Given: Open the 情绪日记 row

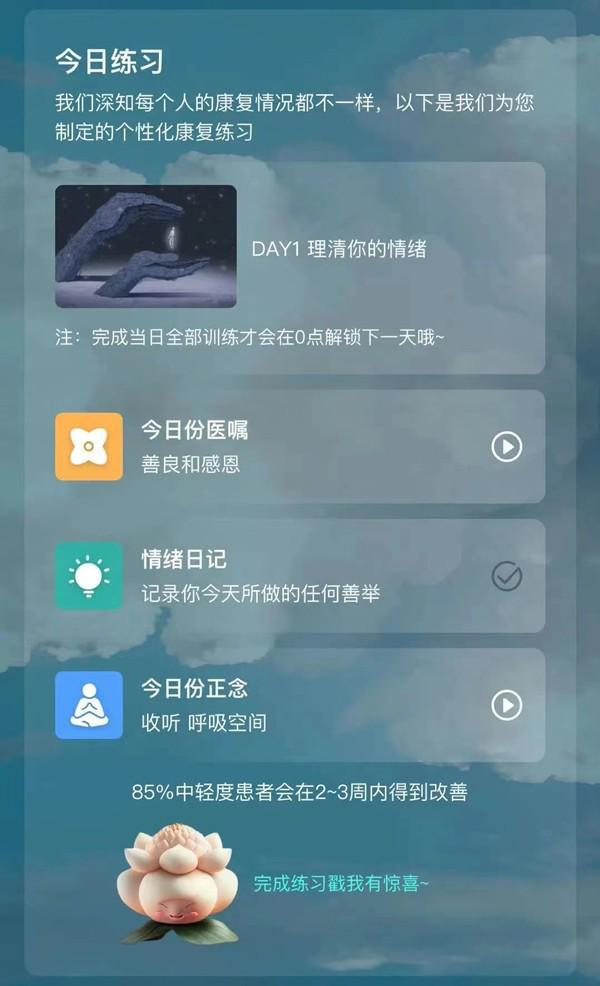Looking at the screenshot, I should [x=300, y=576].
